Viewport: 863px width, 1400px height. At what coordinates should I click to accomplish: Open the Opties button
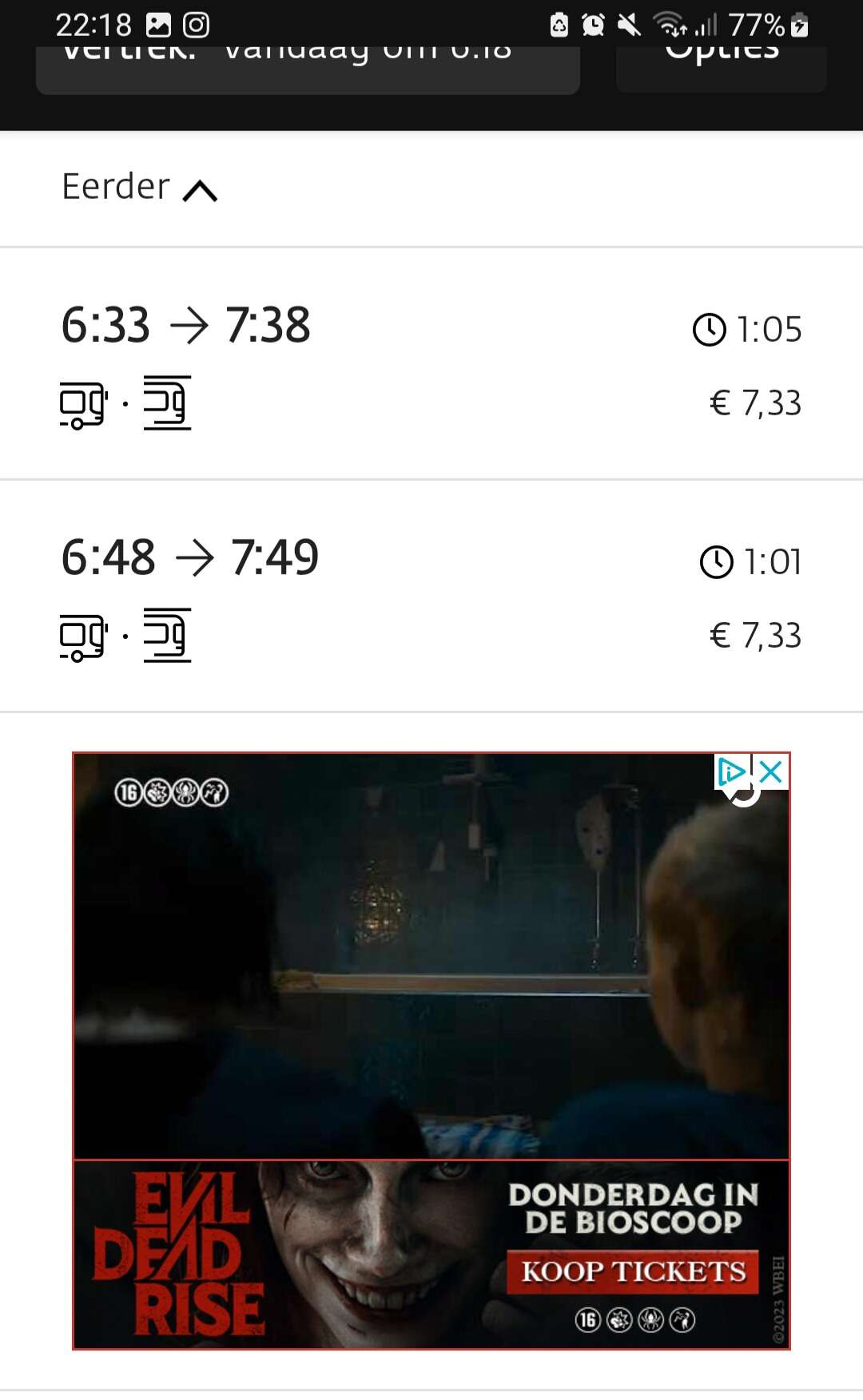tap(722, 69)
